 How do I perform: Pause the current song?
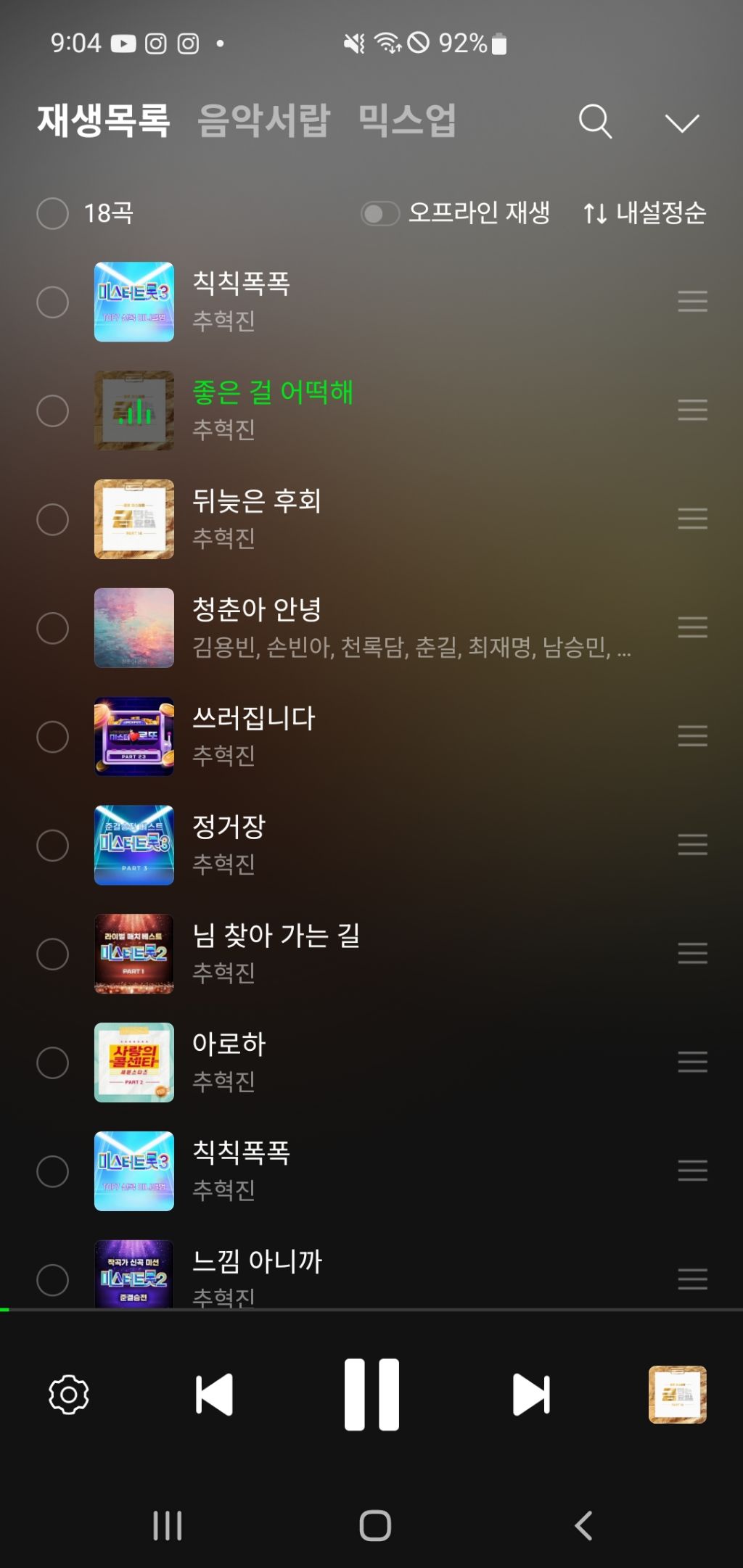point(371,1394)
